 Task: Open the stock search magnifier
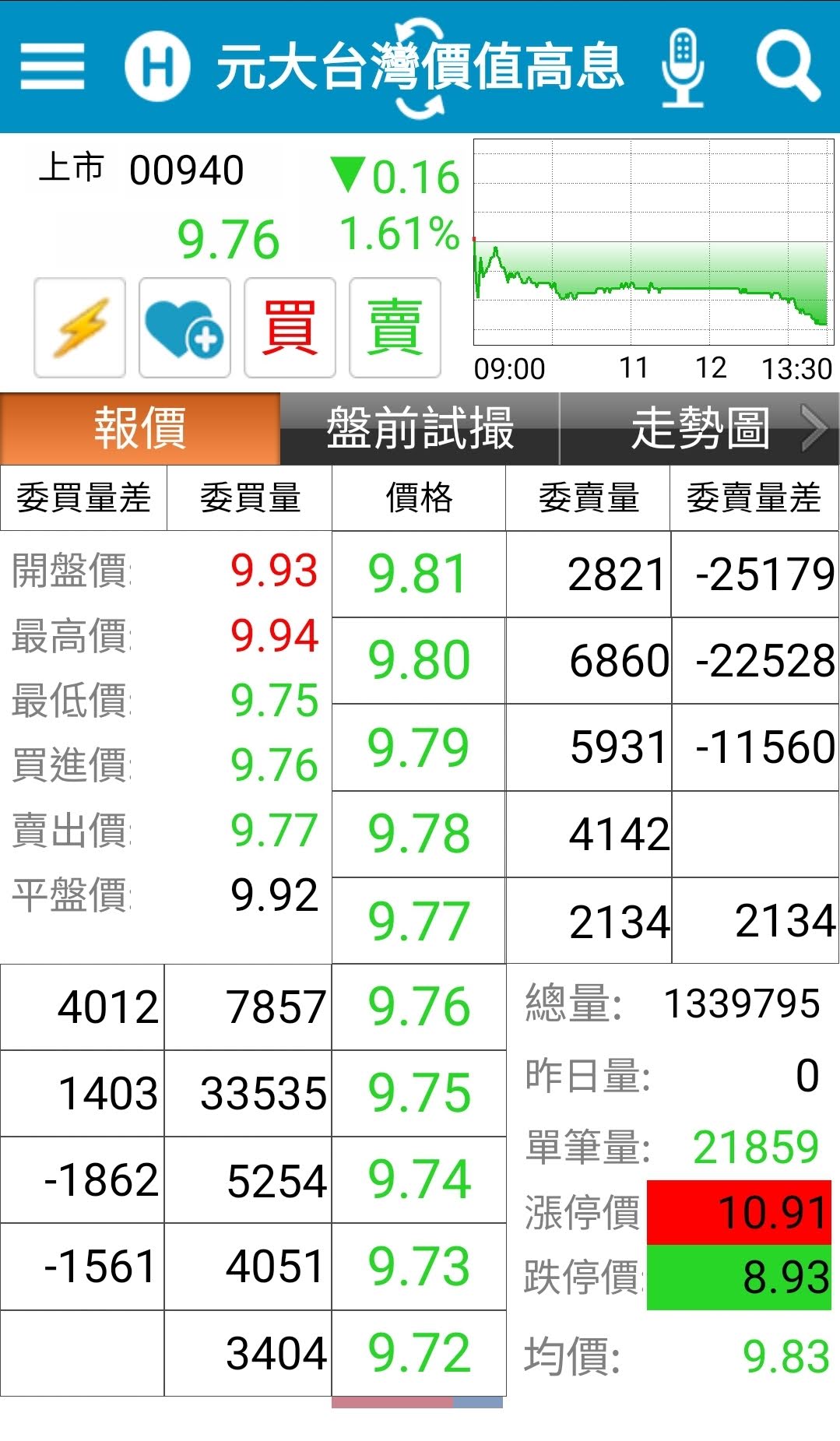[x=787, y=66]
